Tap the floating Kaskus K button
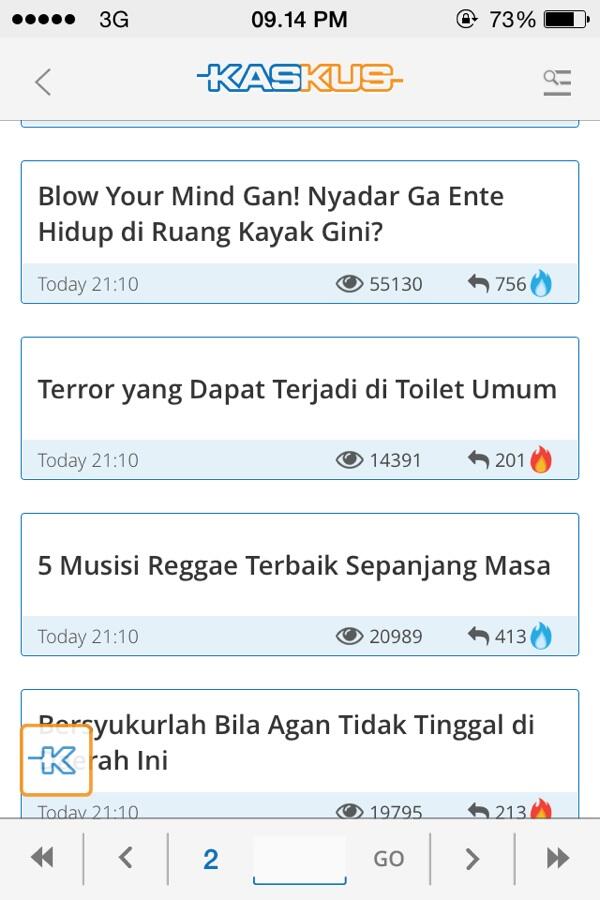This screenshot has width=600, height=900. coord(56,760)
